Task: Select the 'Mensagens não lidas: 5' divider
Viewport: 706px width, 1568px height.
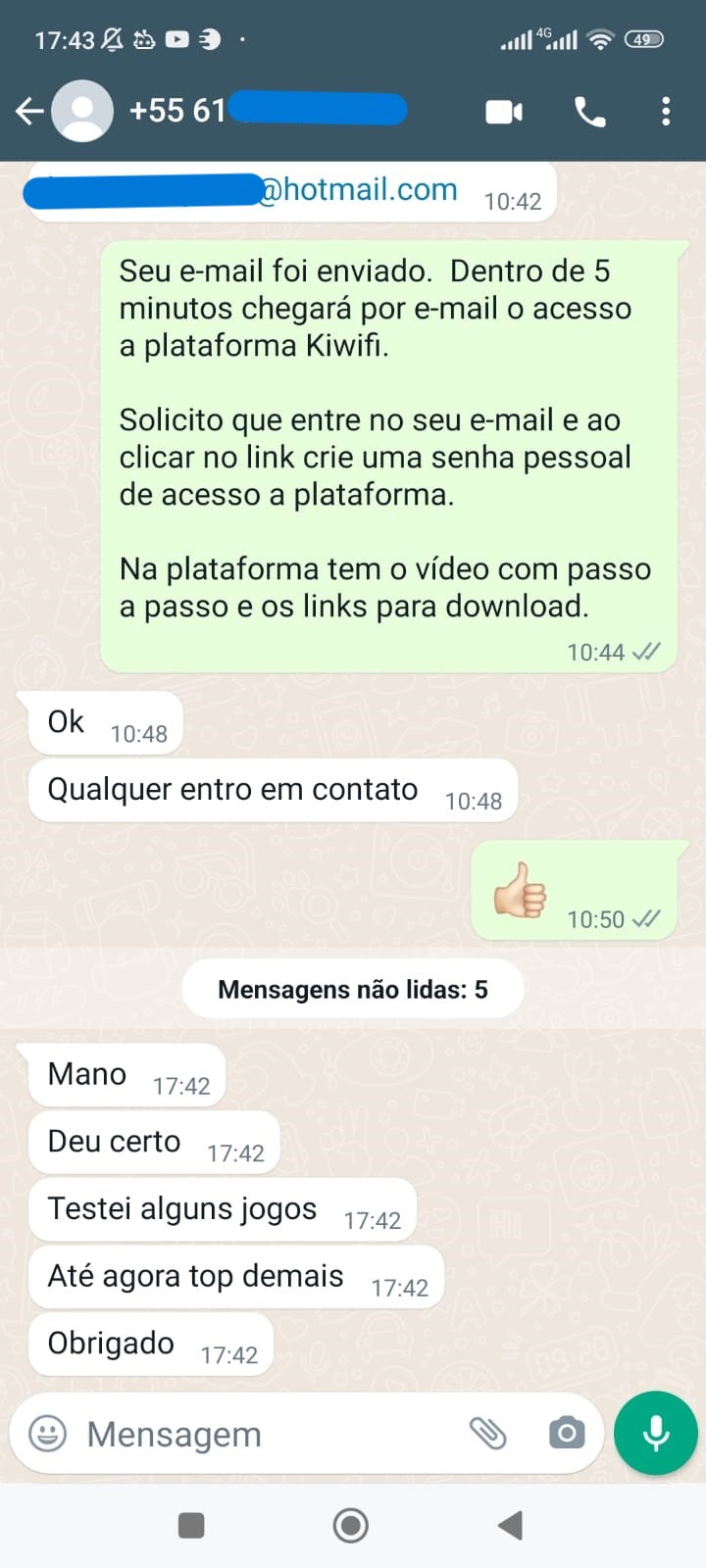Action: coord(353,989)
